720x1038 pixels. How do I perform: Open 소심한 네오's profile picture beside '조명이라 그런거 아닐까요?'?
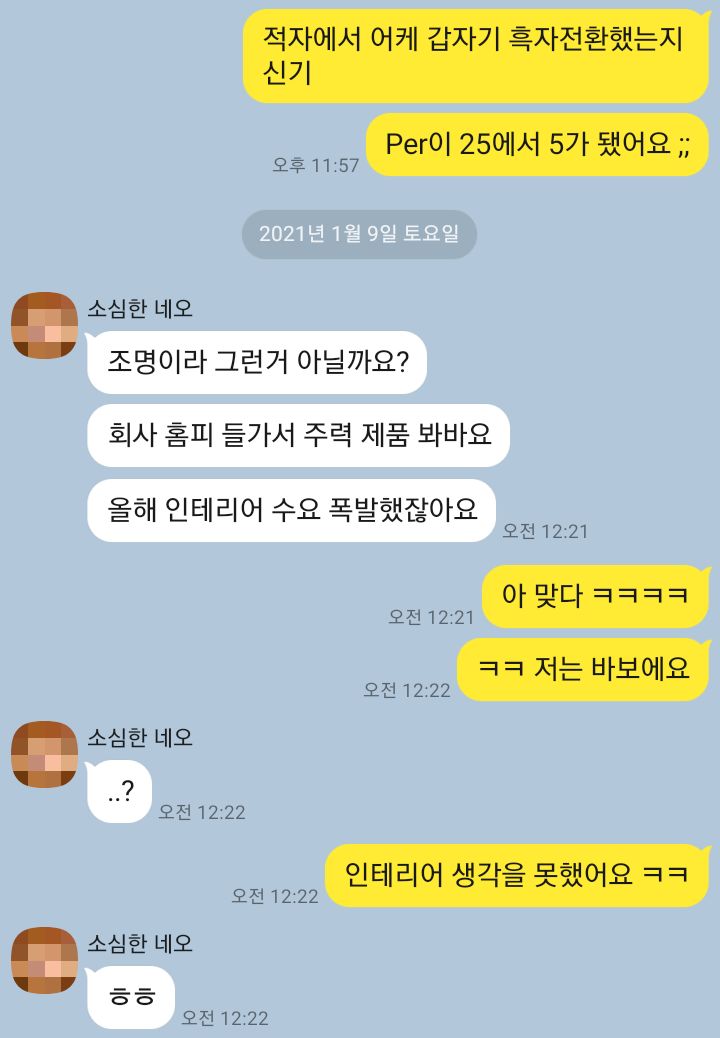point(44,326)
